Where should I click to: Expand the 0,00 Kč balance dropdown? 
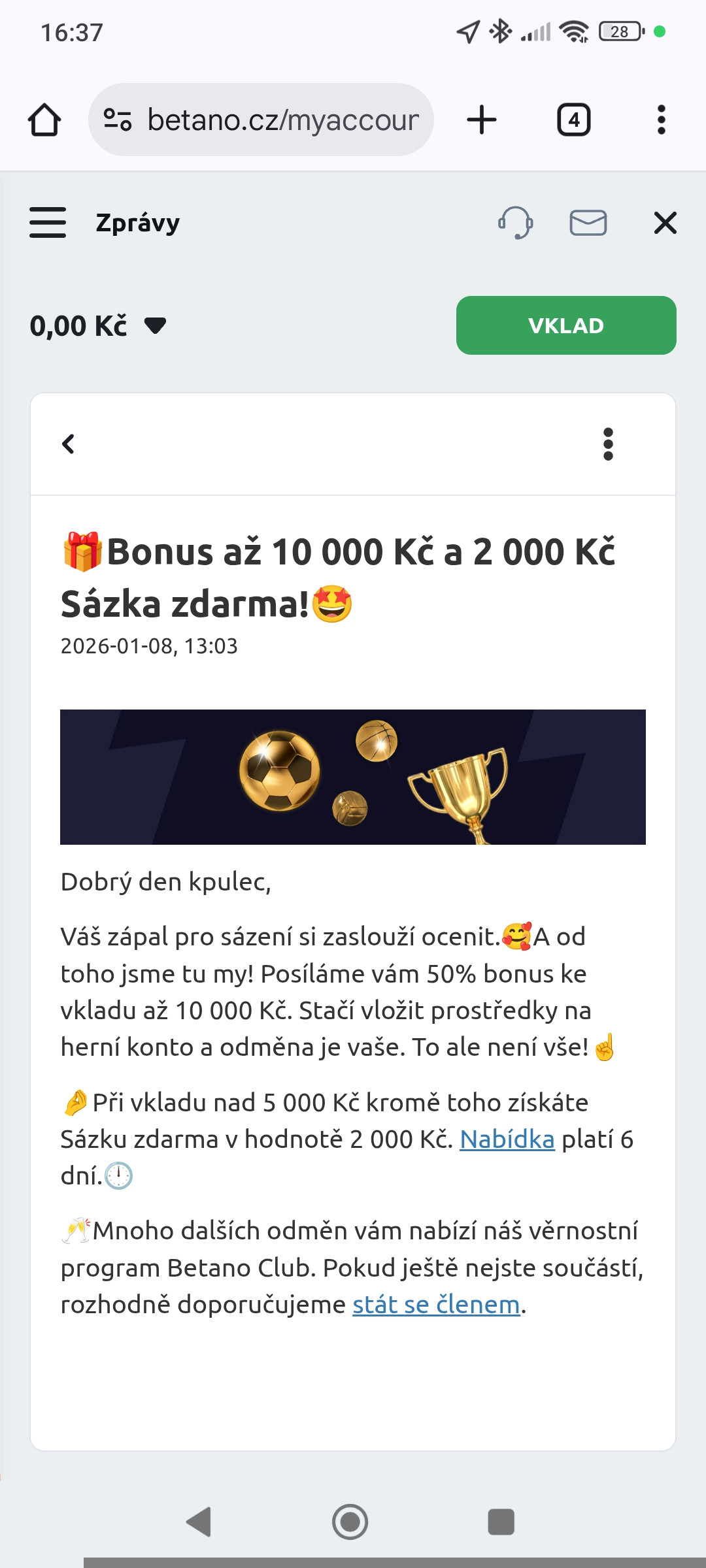[x=98, y=325]
